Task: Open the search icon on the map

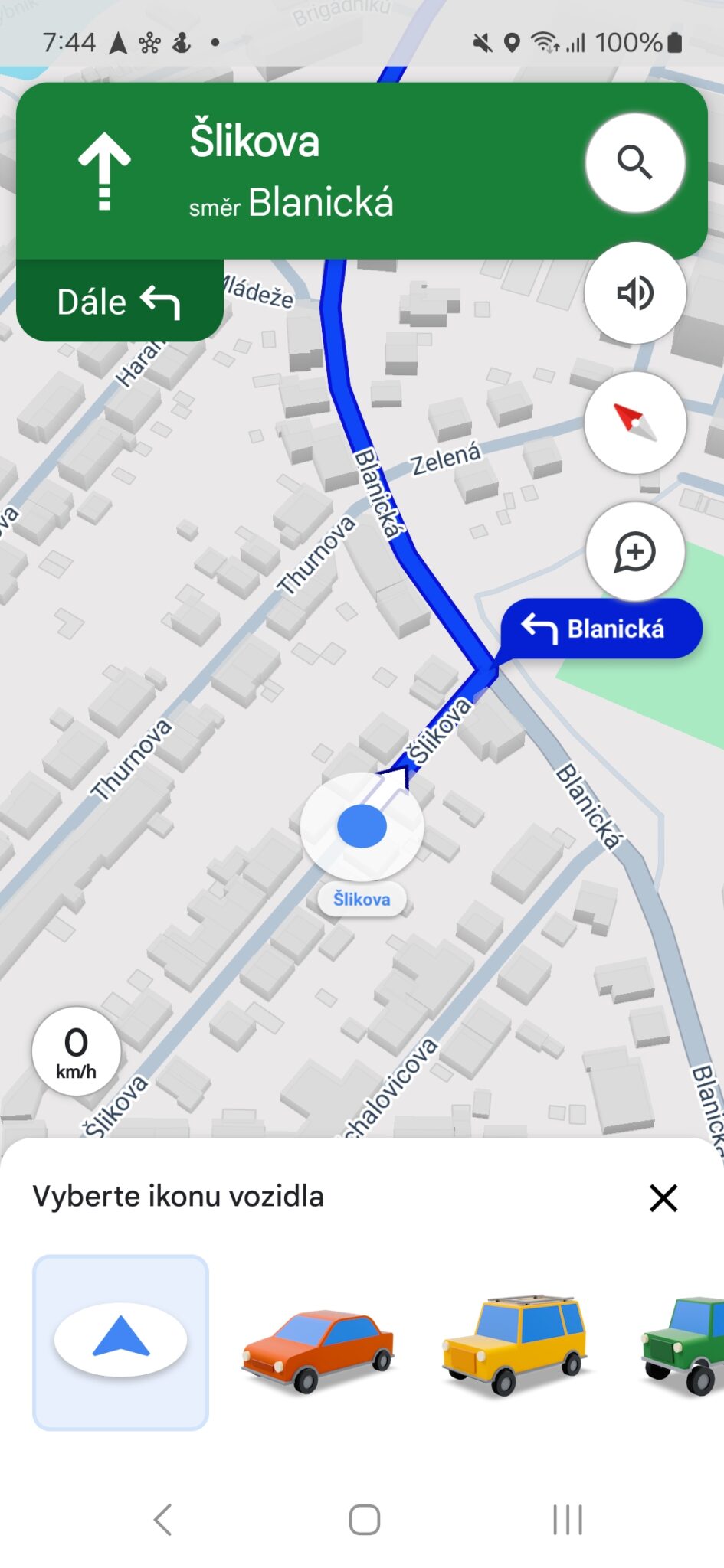Action: (635, 163)
